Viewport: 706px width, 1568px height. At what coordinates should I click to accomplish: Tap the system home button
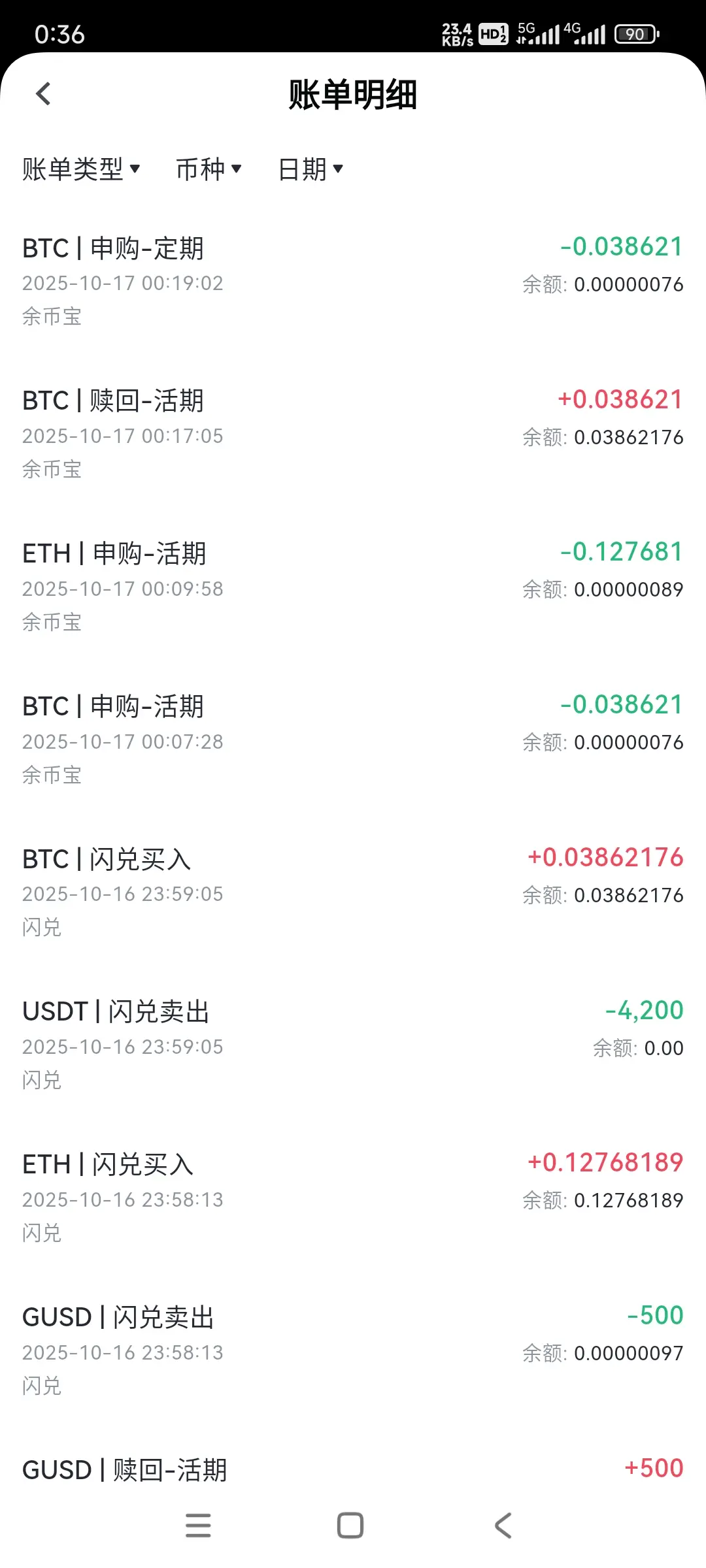click(350, 1526)
